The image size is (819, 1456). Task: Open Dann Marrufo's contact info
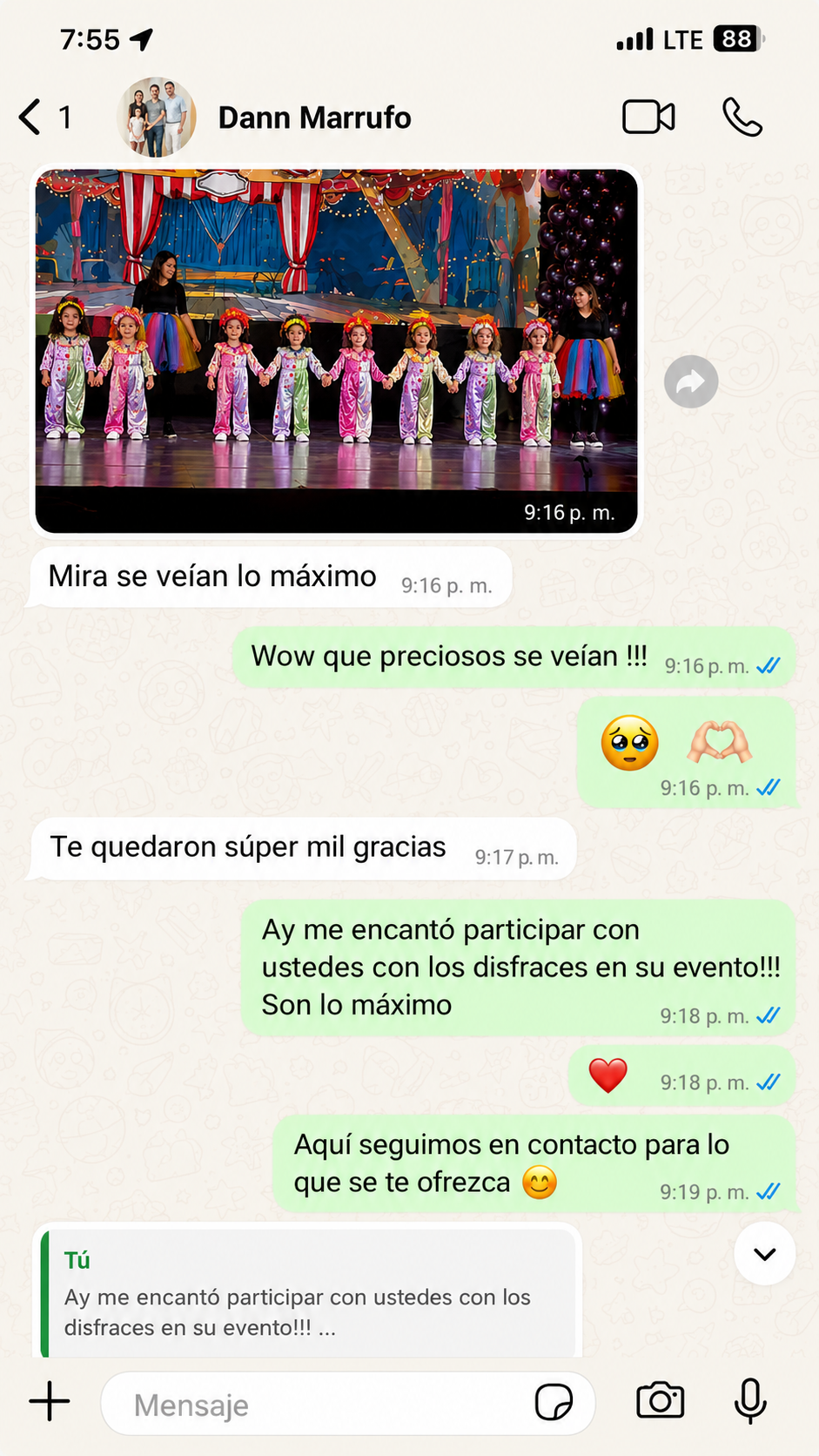(314, 118)
